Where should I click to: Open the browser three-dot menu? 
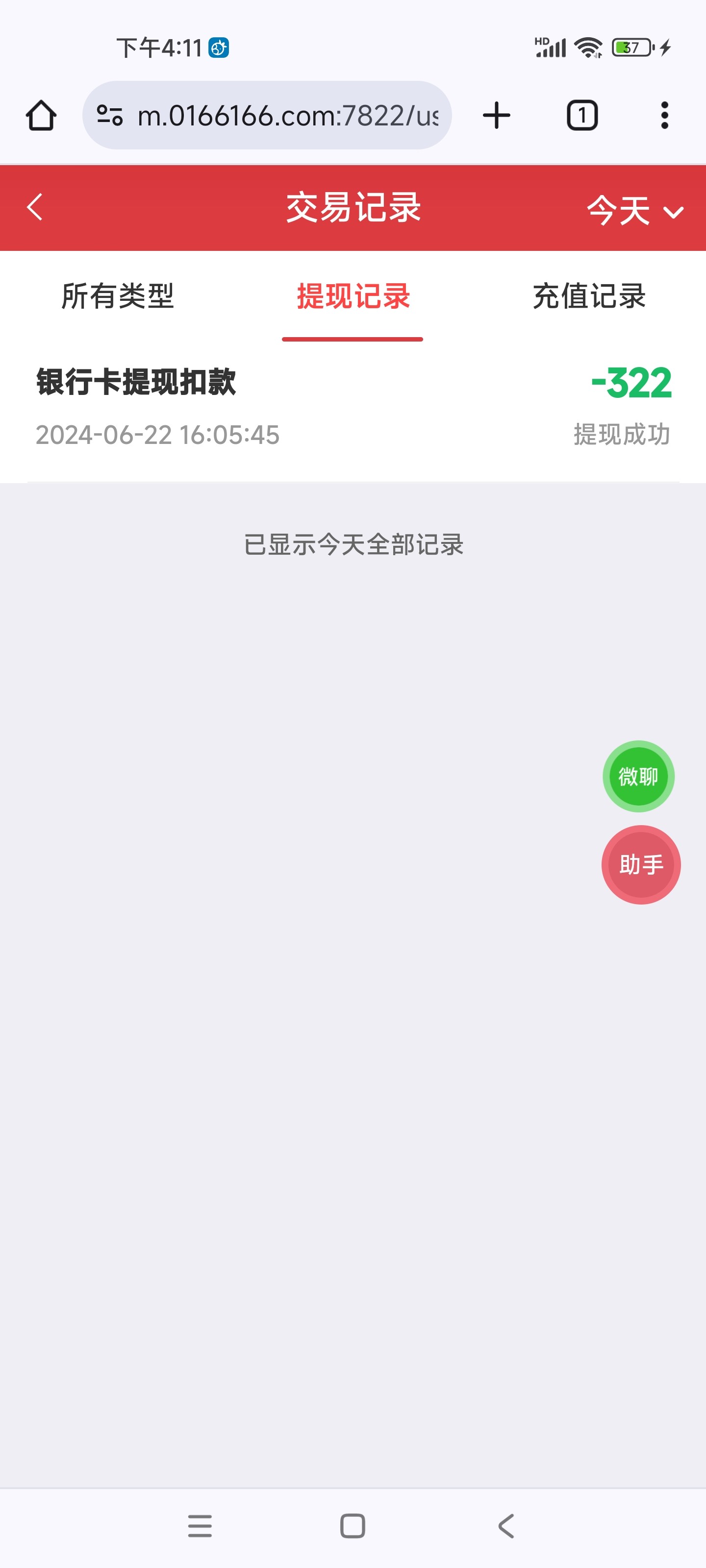(666, 116)
